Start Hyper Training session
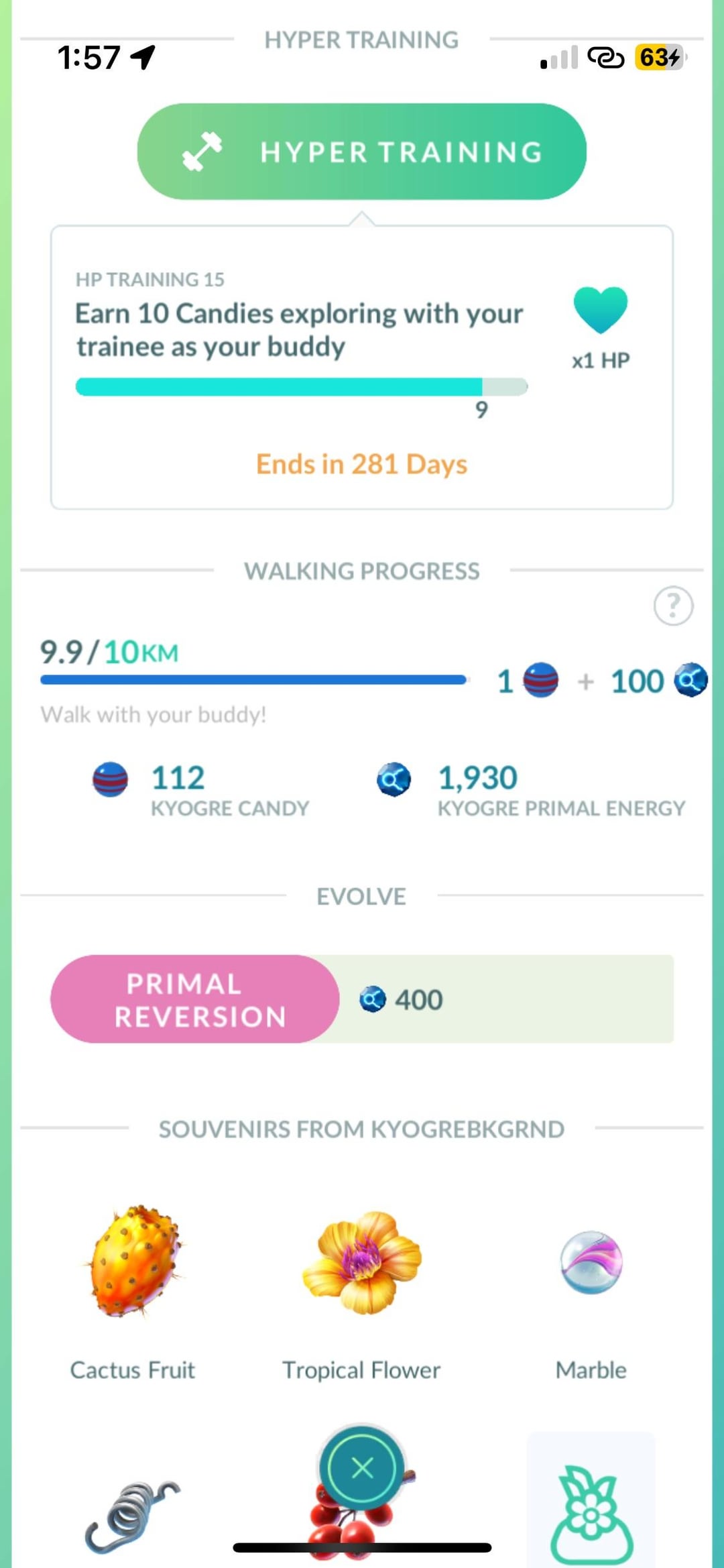This screenshot has width=724, height=1568. [x=361, y=152]
